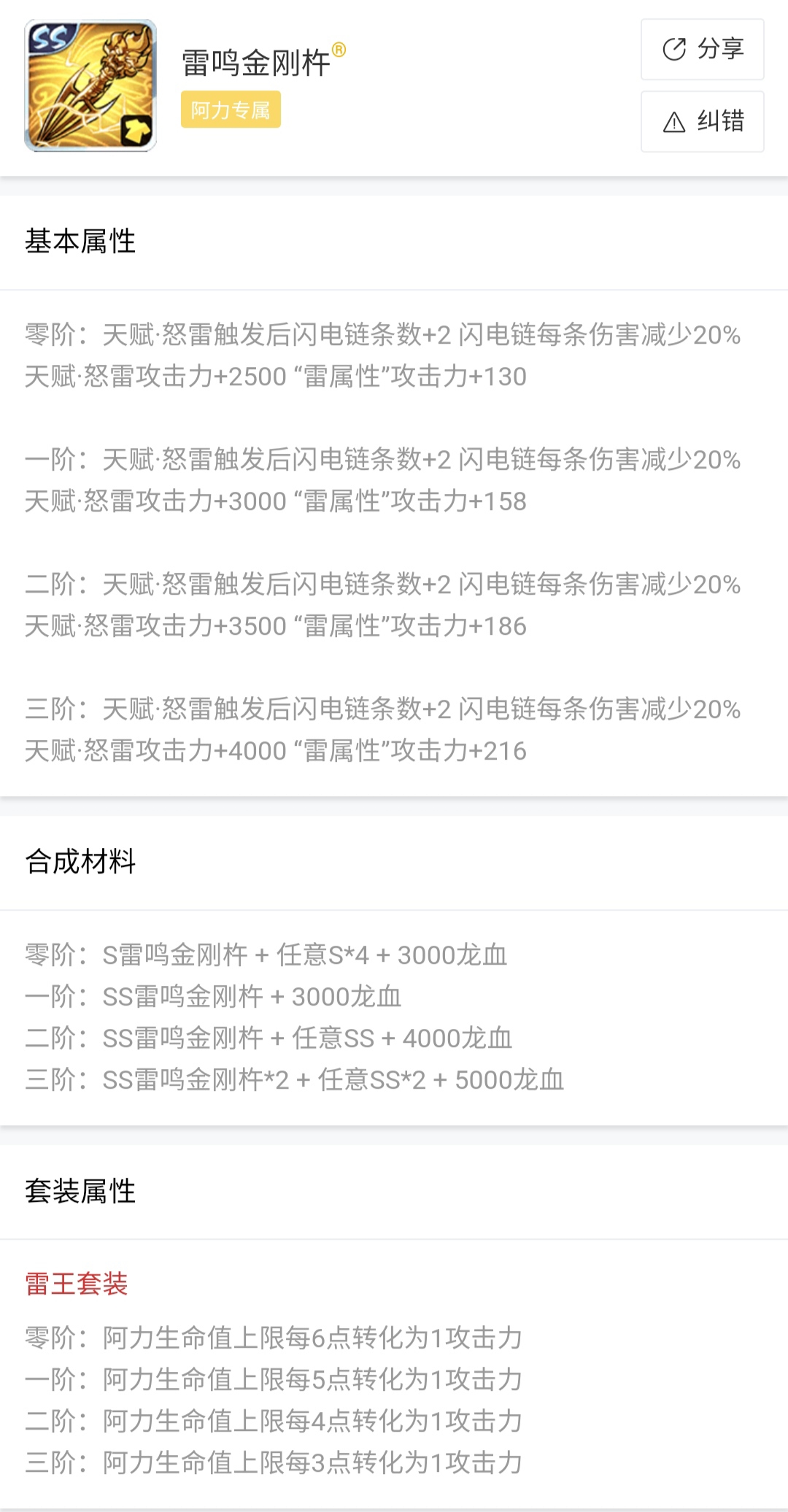Viewport: 788px width, 1512px height.
Task: Tap the 分享 share button
Action: (x=702, y=50)
